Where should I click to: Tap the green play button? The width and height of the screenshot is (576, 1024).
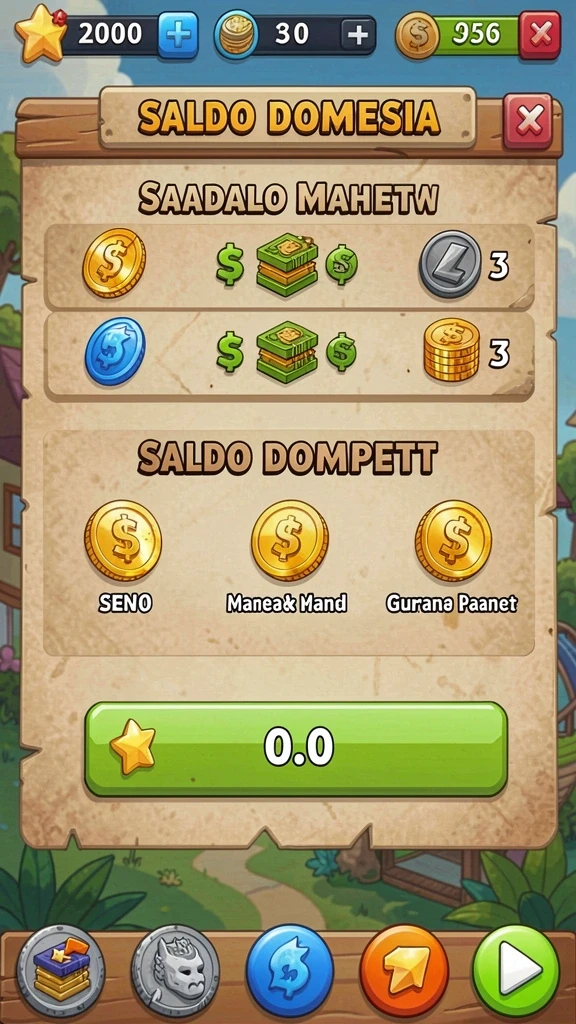click(517, 972)
